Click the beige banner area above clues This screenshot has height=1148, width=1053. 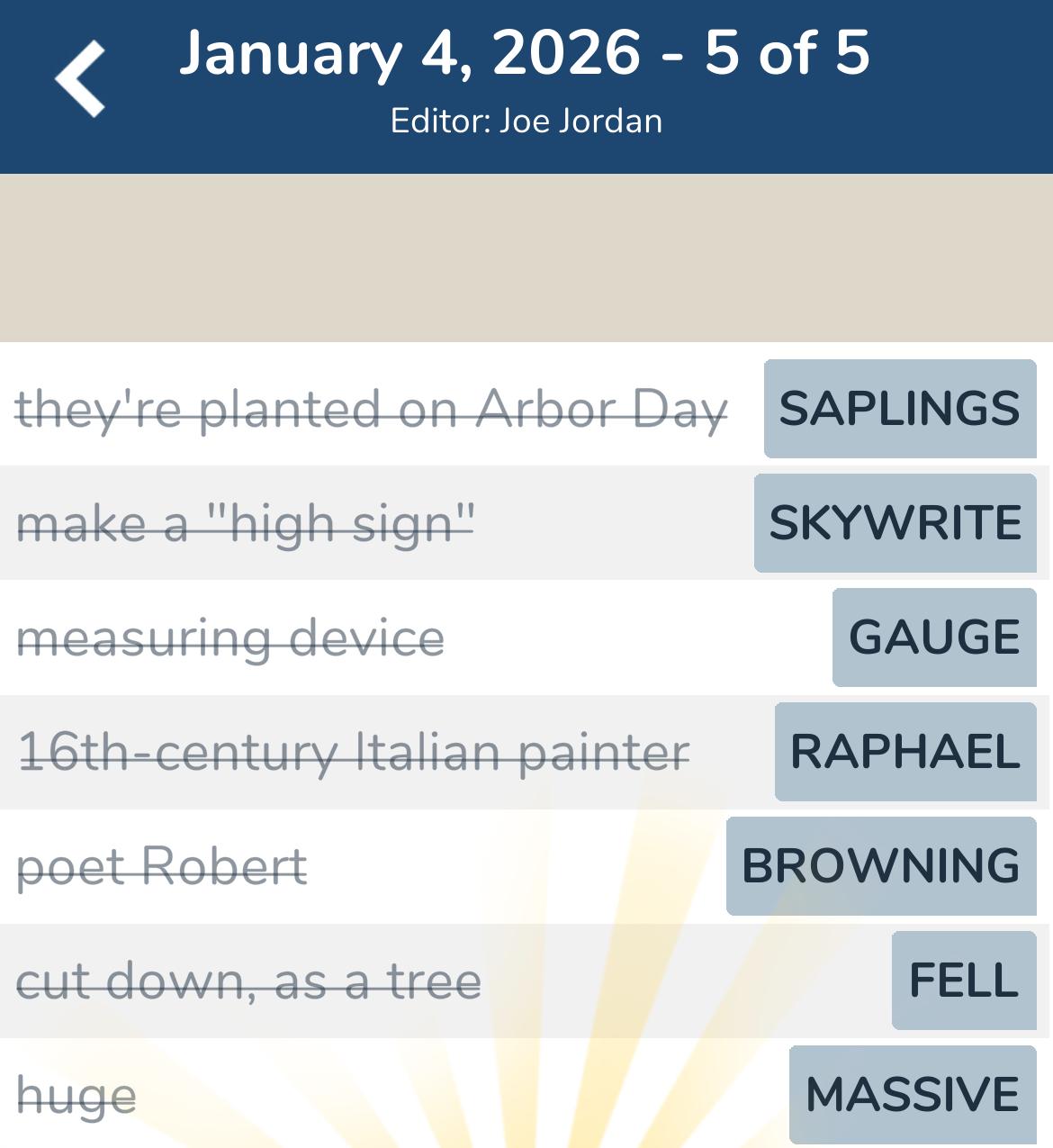(x=526, y=257)
